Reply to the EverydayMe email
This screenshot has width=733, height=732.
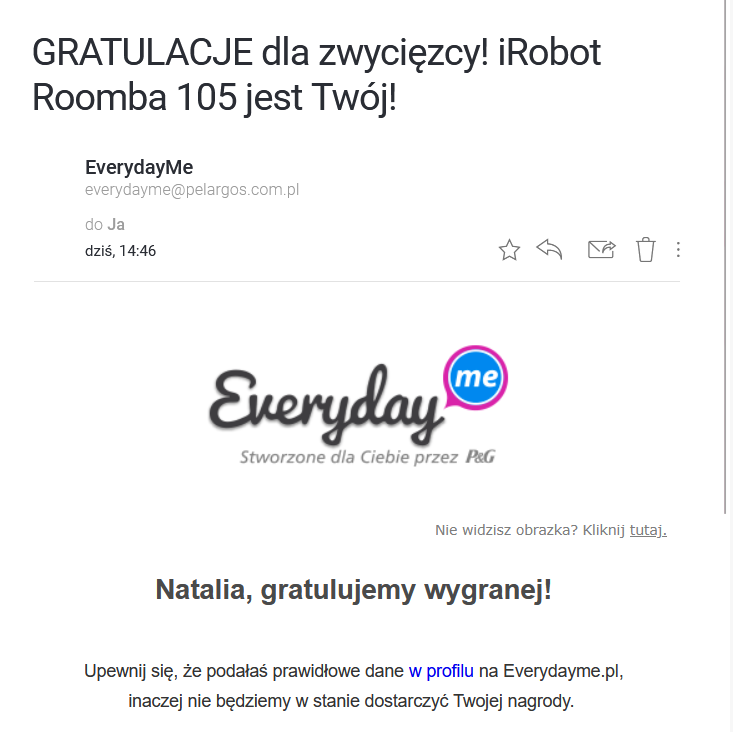550,249
